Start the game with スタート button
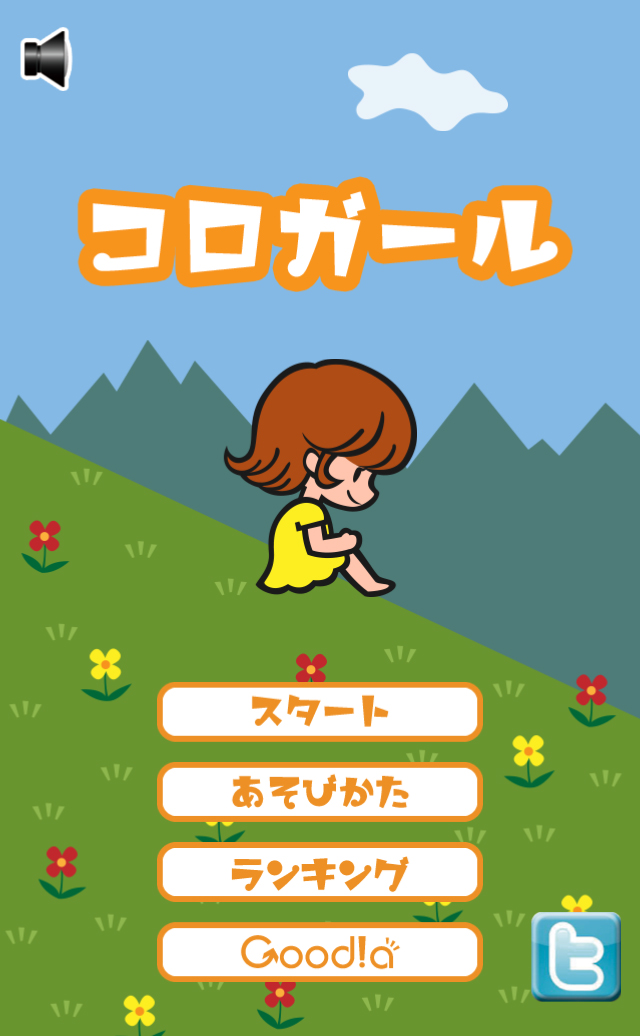The image size is (640, 1036). pos(320,712)
